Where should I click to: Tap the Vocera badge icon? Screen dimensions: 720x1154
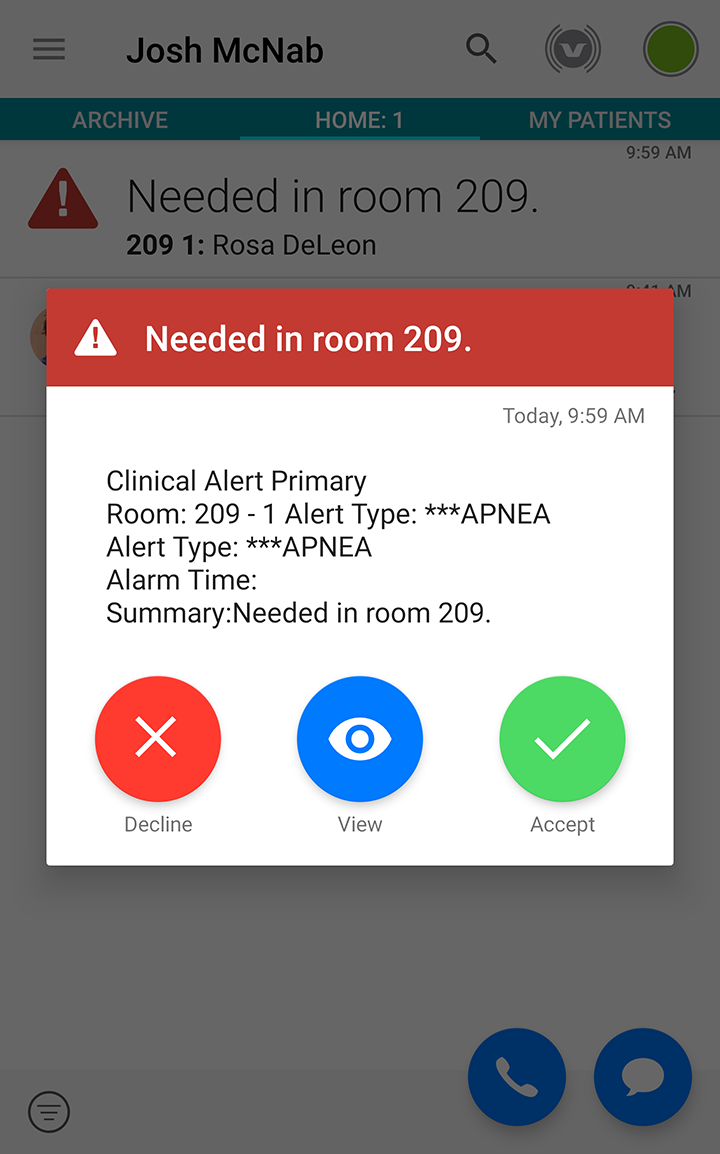click(x=573, y=49)
